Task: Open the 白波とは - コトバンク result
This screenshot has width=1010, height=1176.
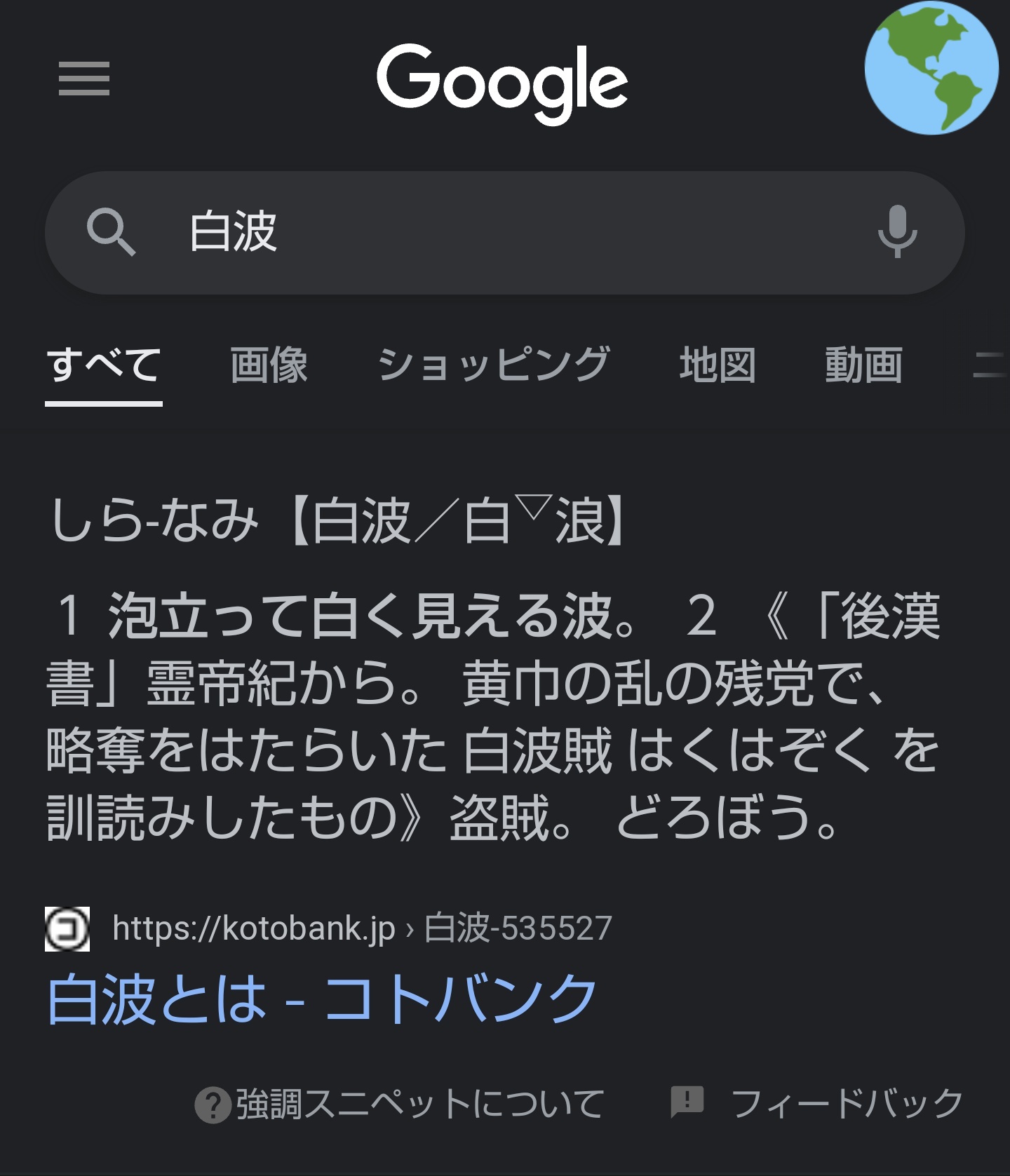Action: 321,999
